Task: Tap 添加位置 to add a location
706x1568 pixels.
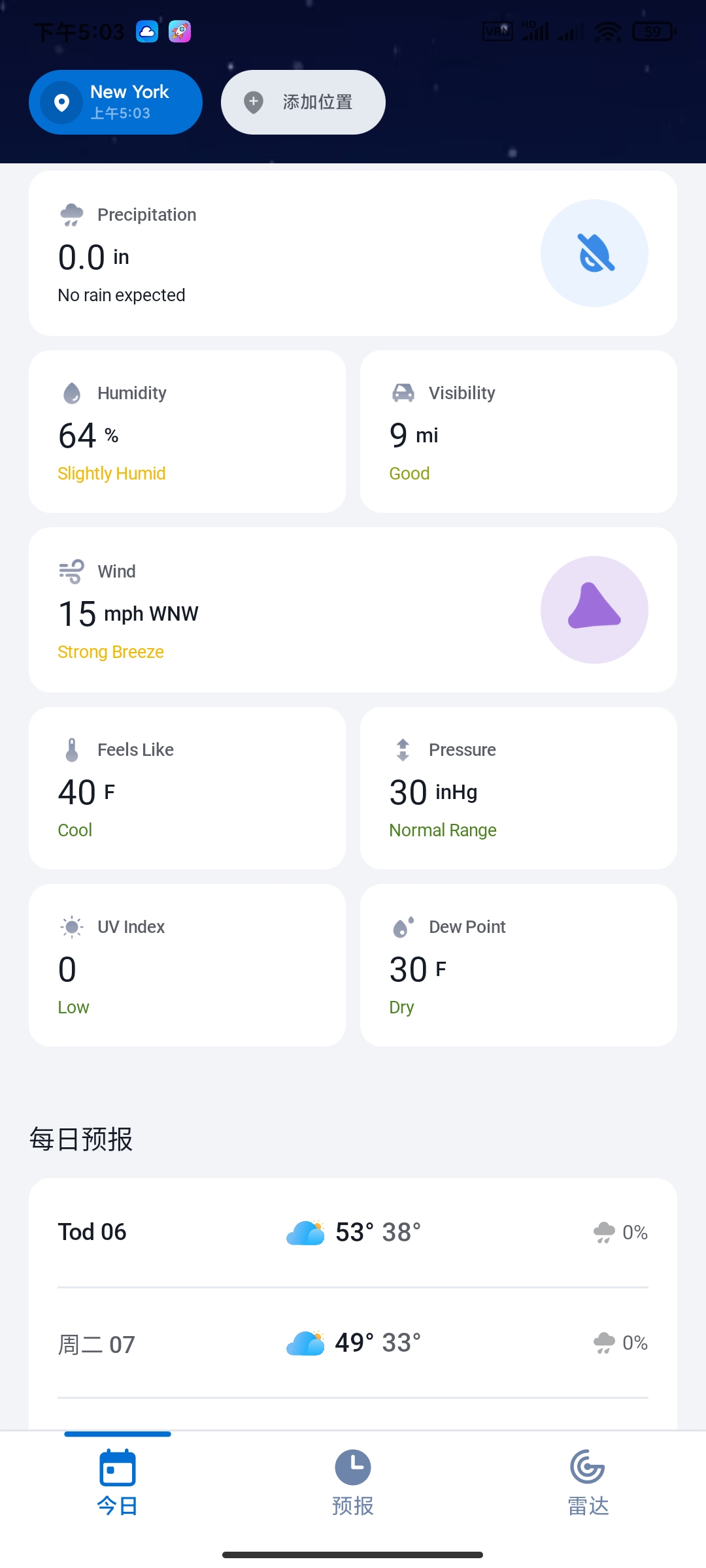Action: click(x=303, y=102)
